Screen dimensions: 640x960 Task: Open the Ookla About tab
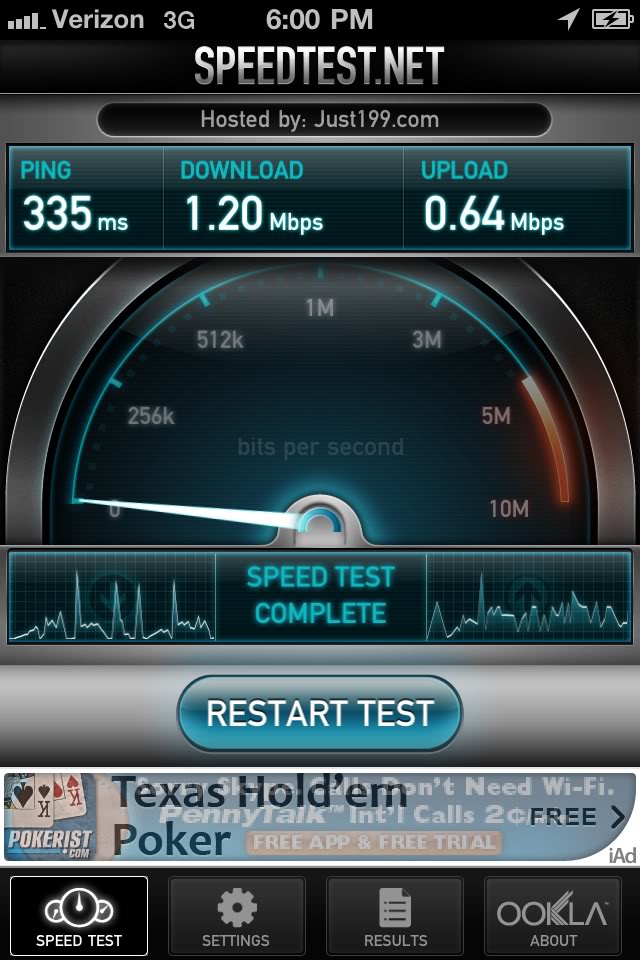553,915
